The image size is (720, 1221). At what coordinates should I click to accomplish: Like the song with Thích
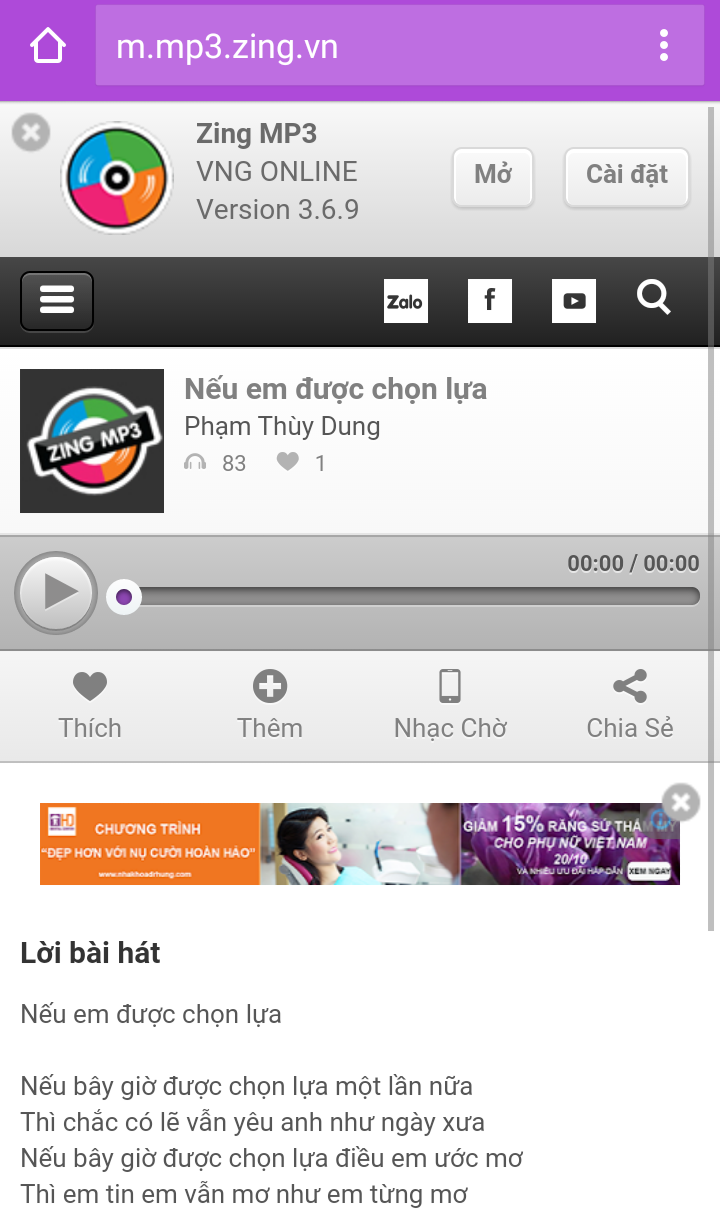point(90,705)
